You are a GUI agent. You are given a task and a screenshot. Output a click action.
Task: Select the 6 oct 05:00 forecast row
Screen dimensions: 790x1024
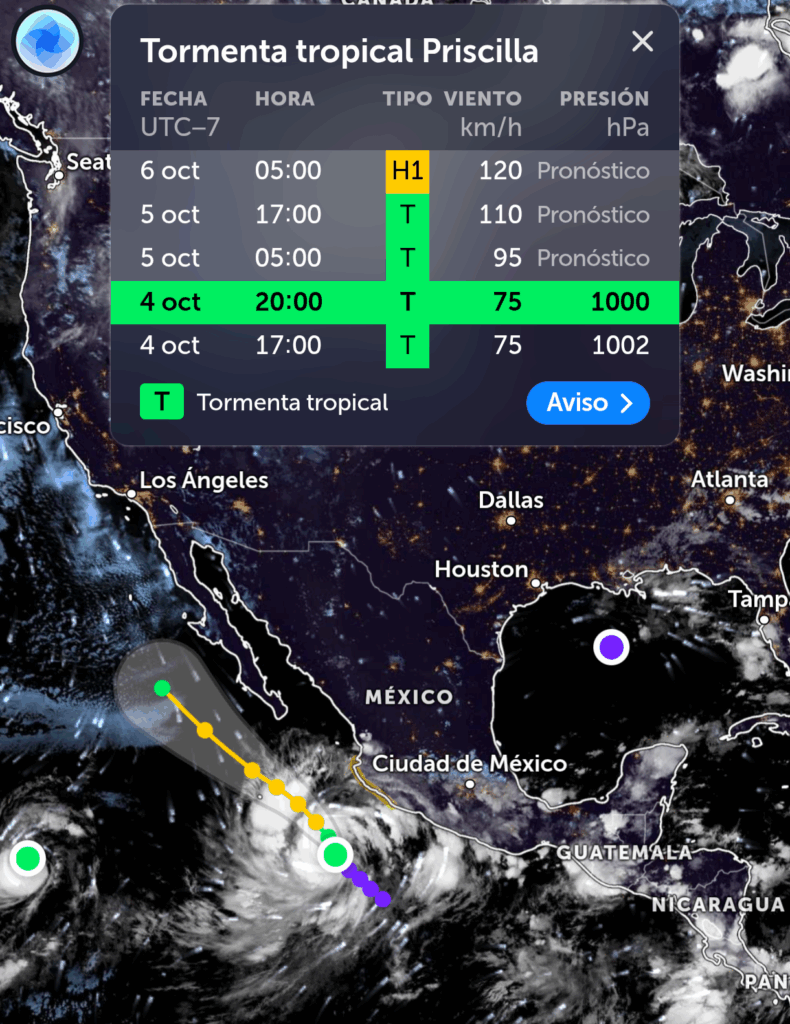394,171
